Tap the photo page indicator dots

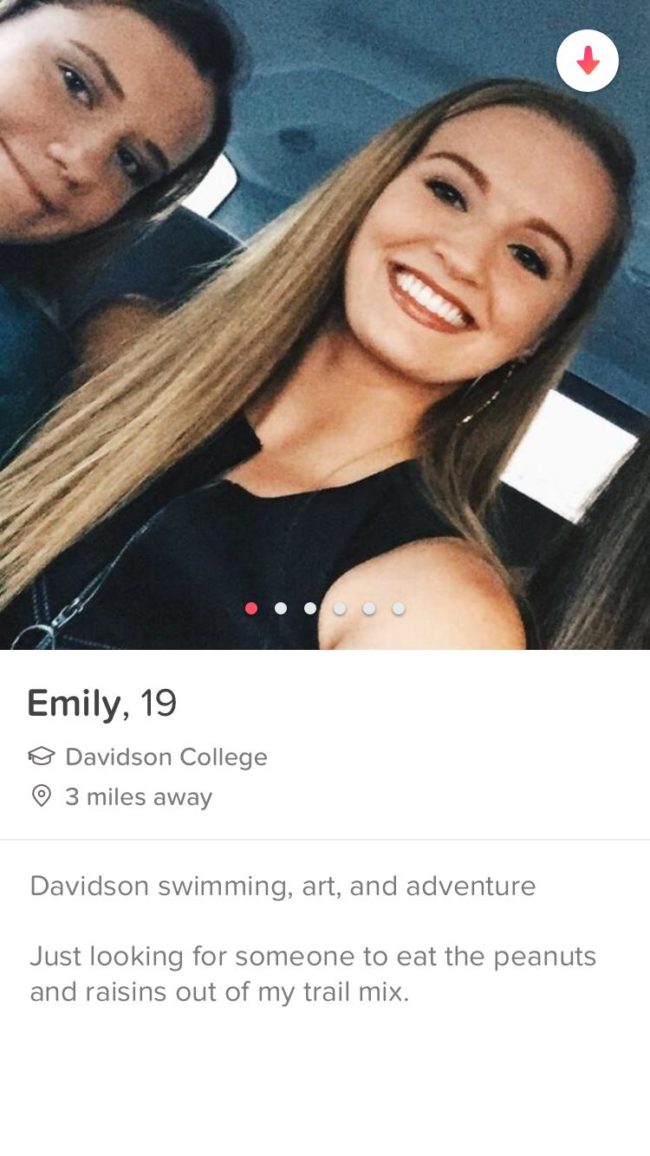tap(325, 608)
